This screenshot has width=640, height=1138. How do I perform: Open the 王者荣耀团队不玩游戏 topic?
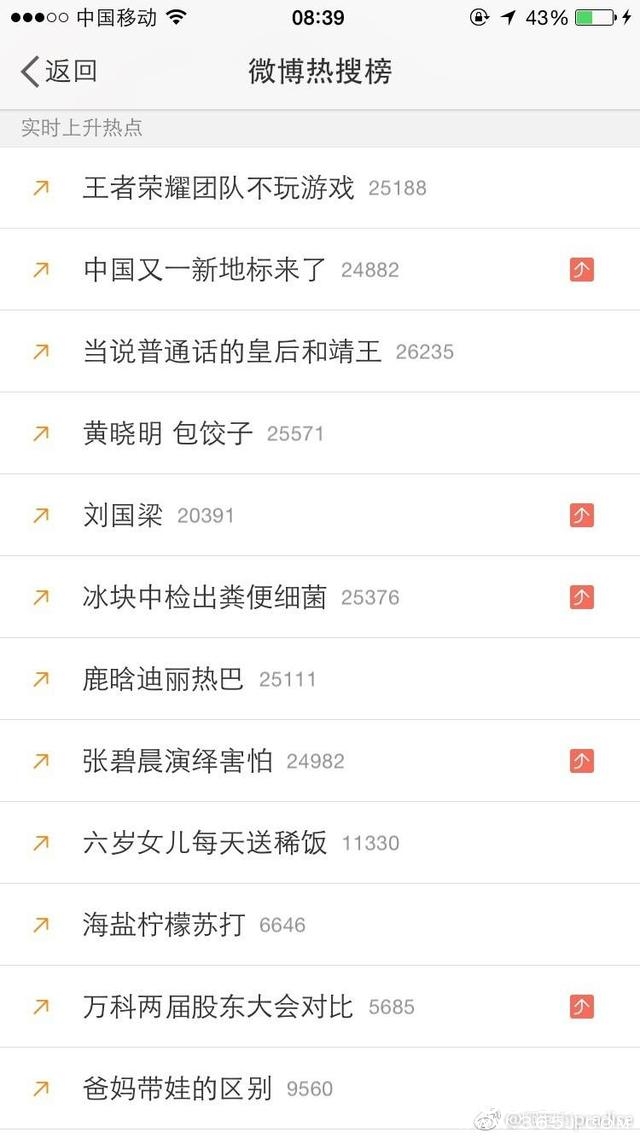click(219, 188)
